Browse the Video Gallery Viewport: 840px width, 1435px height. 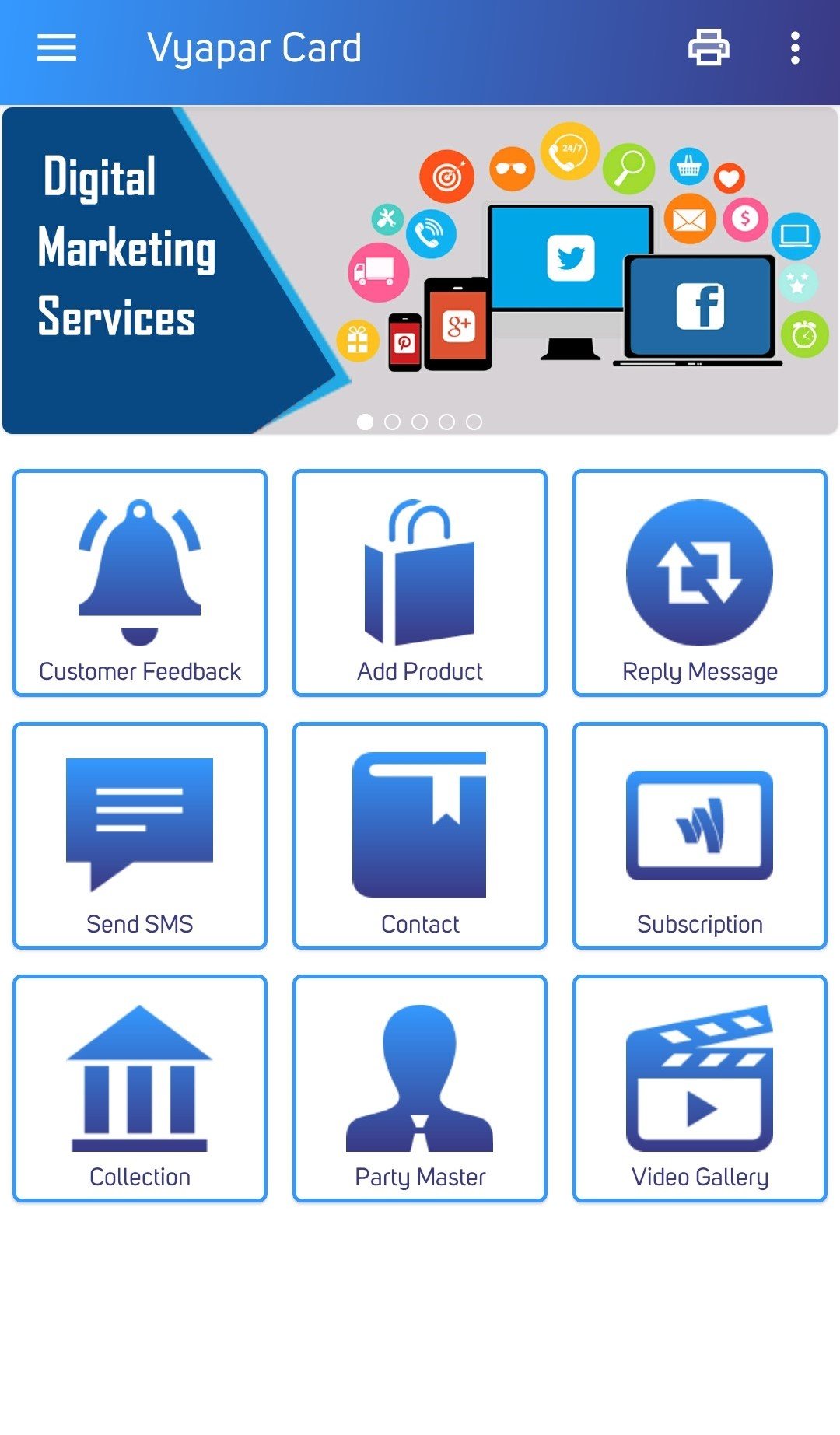tap(699, 1088)
